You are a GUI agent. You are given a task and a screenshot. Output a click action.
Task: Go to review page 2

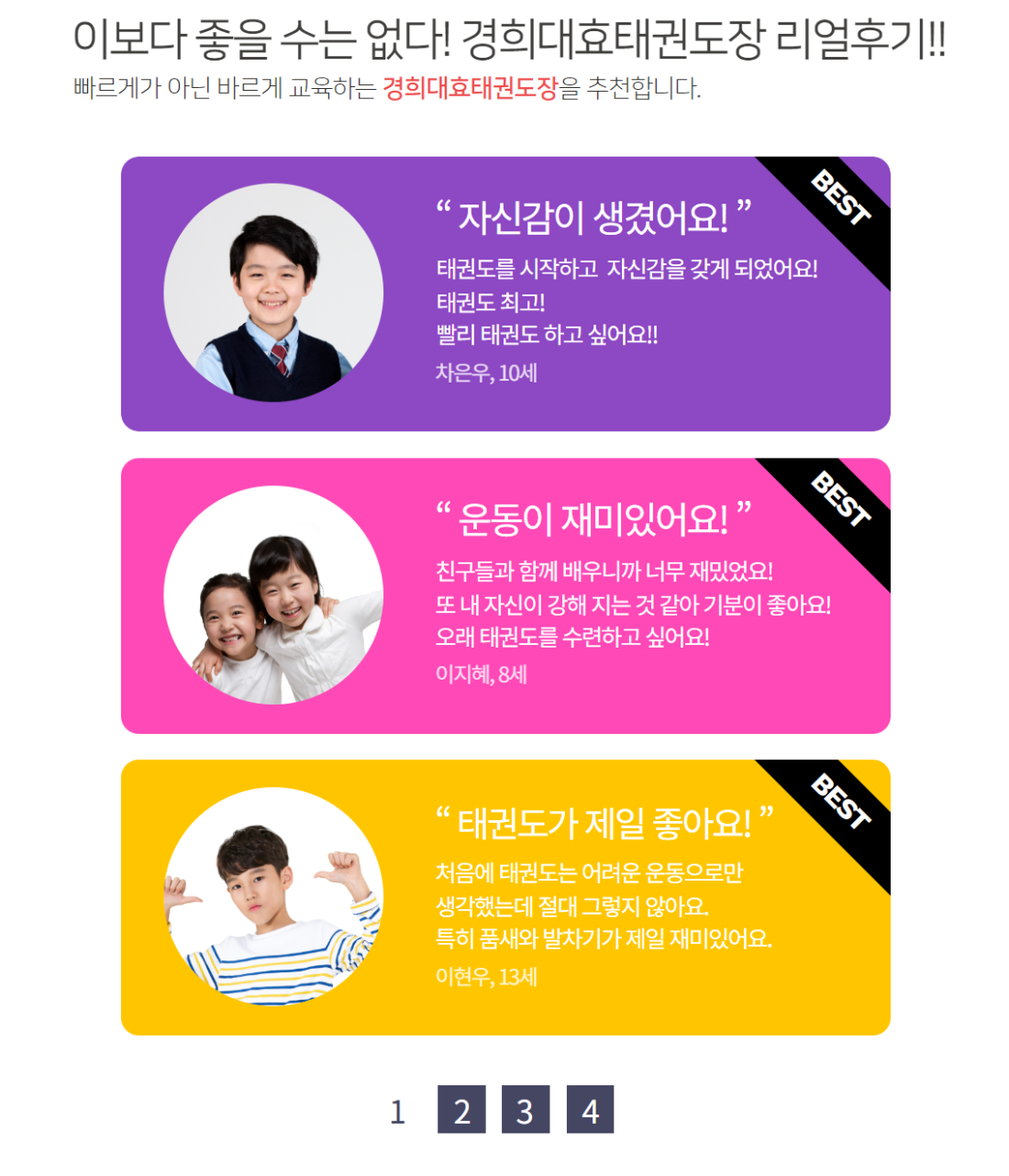461,1109
